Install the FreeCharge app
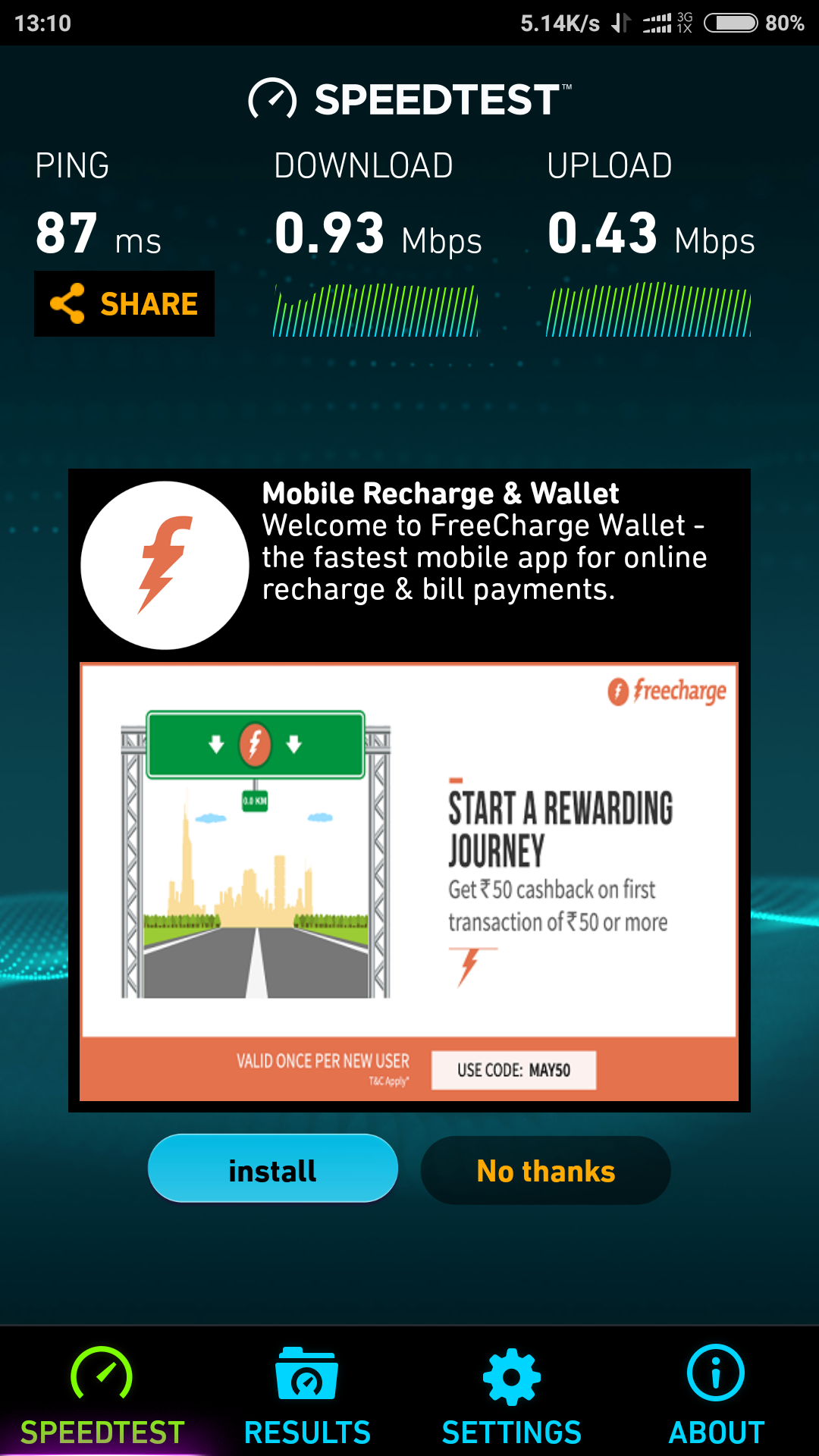 pyautogui.click(x=273, y=1169)
